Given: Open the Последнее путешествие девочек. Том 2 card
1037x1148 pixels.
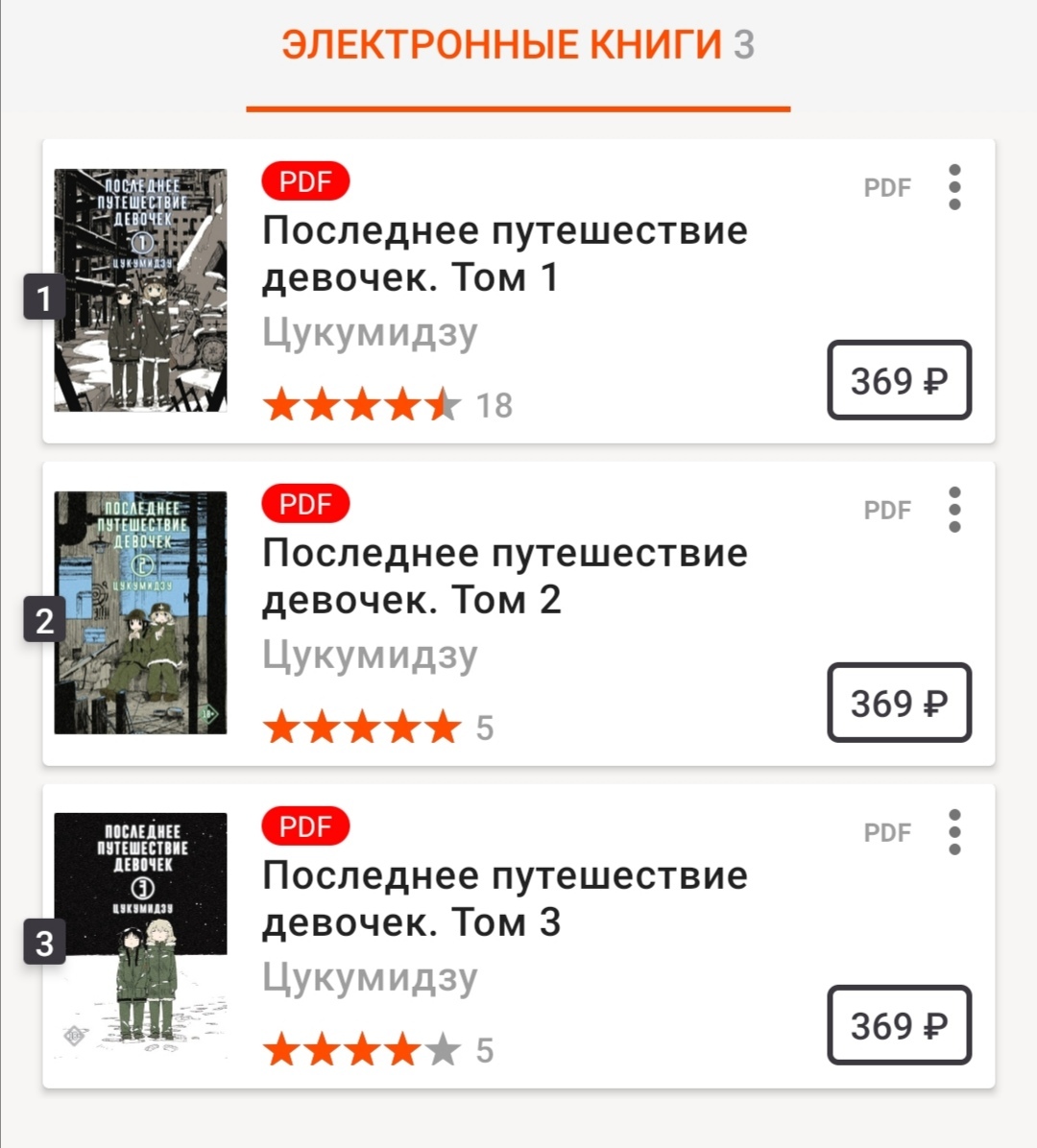Looking at the screenshot, I should (505, 577).
